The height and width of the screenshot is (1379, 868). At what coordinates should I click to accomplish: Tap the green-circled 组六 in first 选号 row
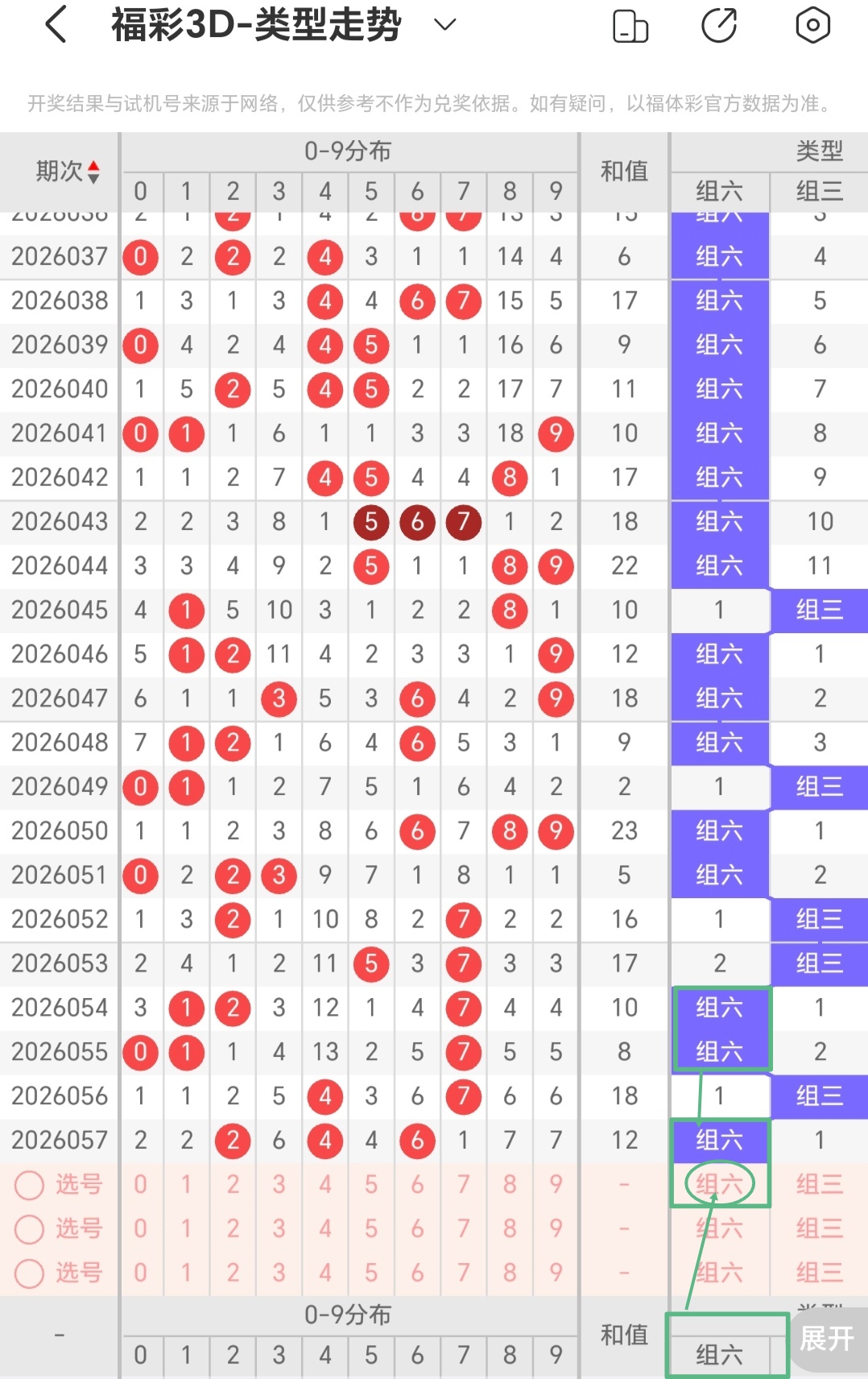coord(719,1184)
